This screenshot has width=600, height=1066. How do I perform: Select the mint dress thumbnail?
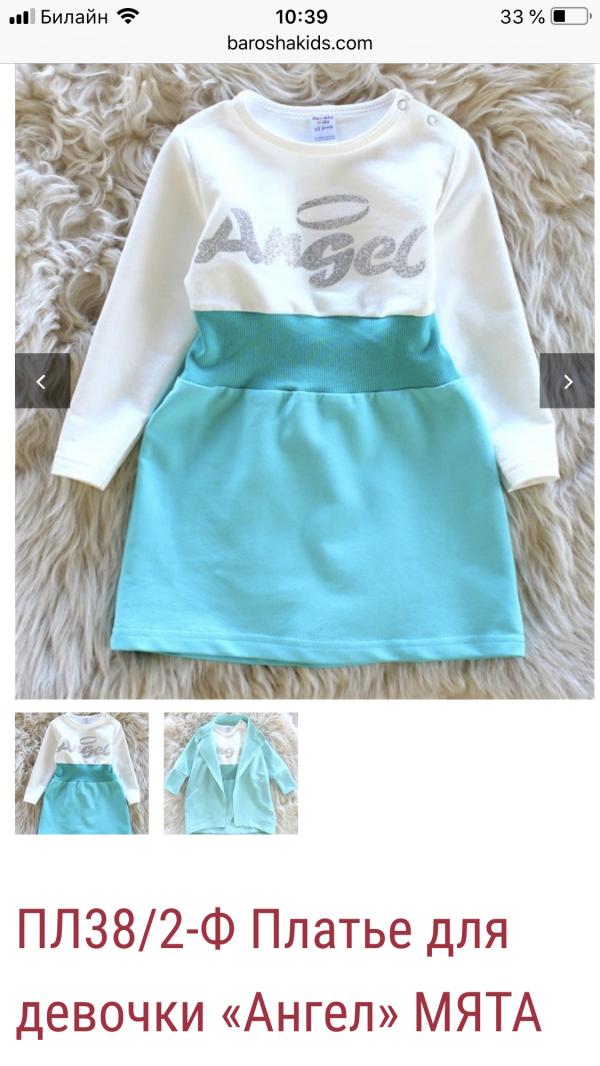[82, 773]
